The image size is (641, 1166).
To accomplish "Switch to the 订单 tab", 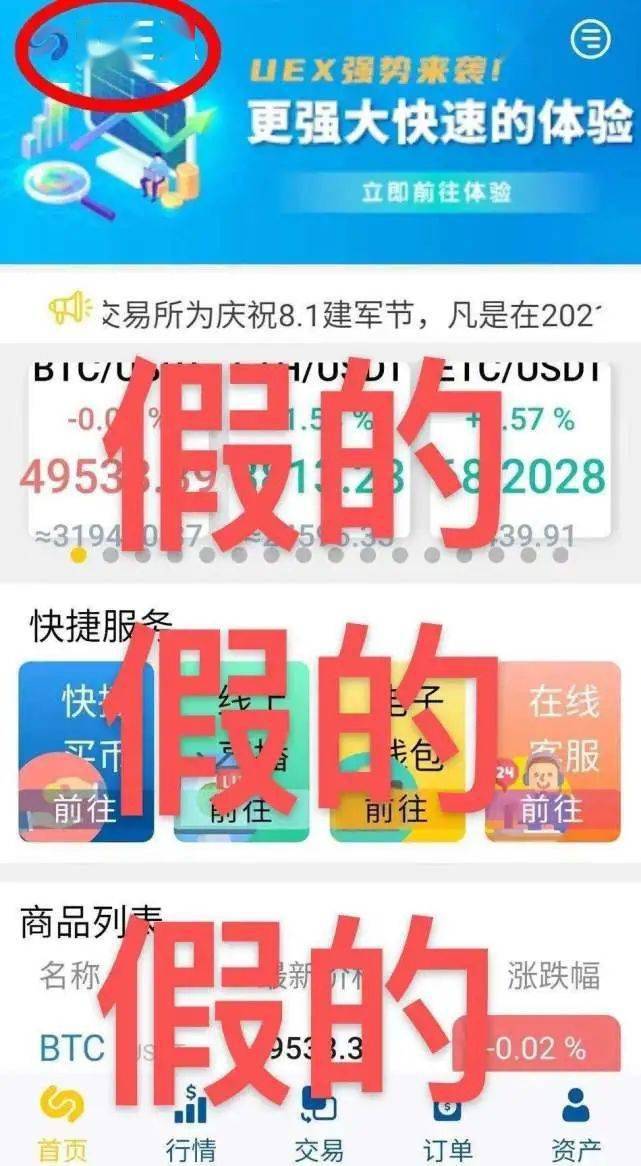I will [x=448, y=1124].
